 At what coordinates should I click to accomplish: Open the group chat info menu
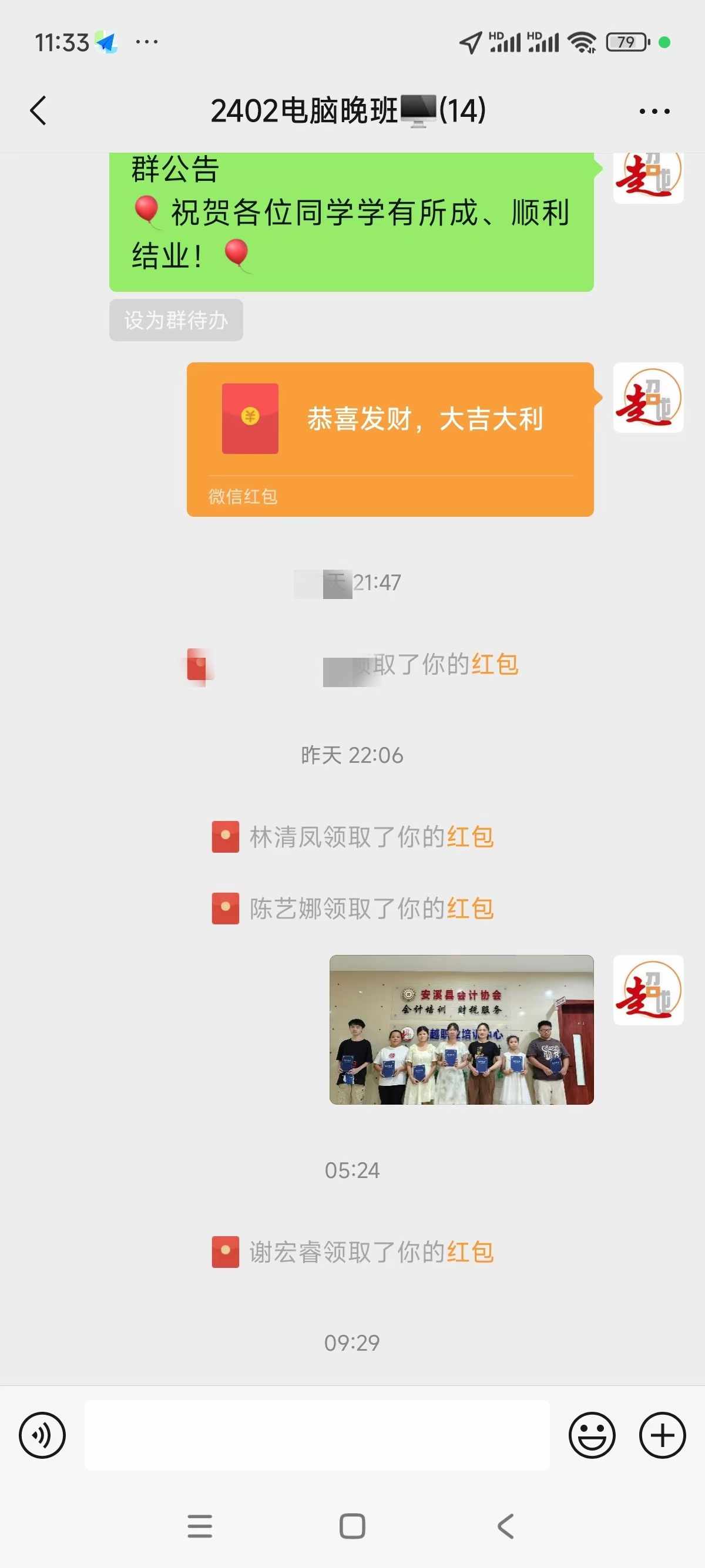pos(654,112)
